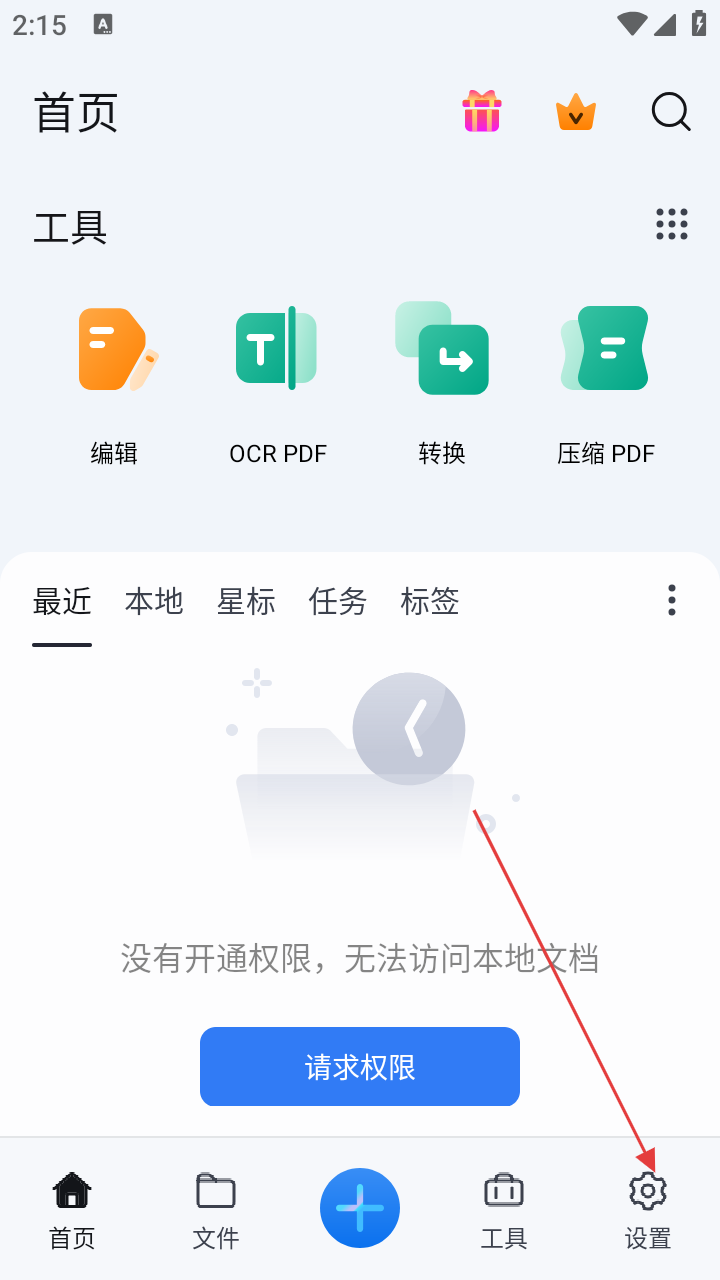720x1280 pixels.
Task: Switch to the 最近 tab
Action: click(x=62, y=601)
